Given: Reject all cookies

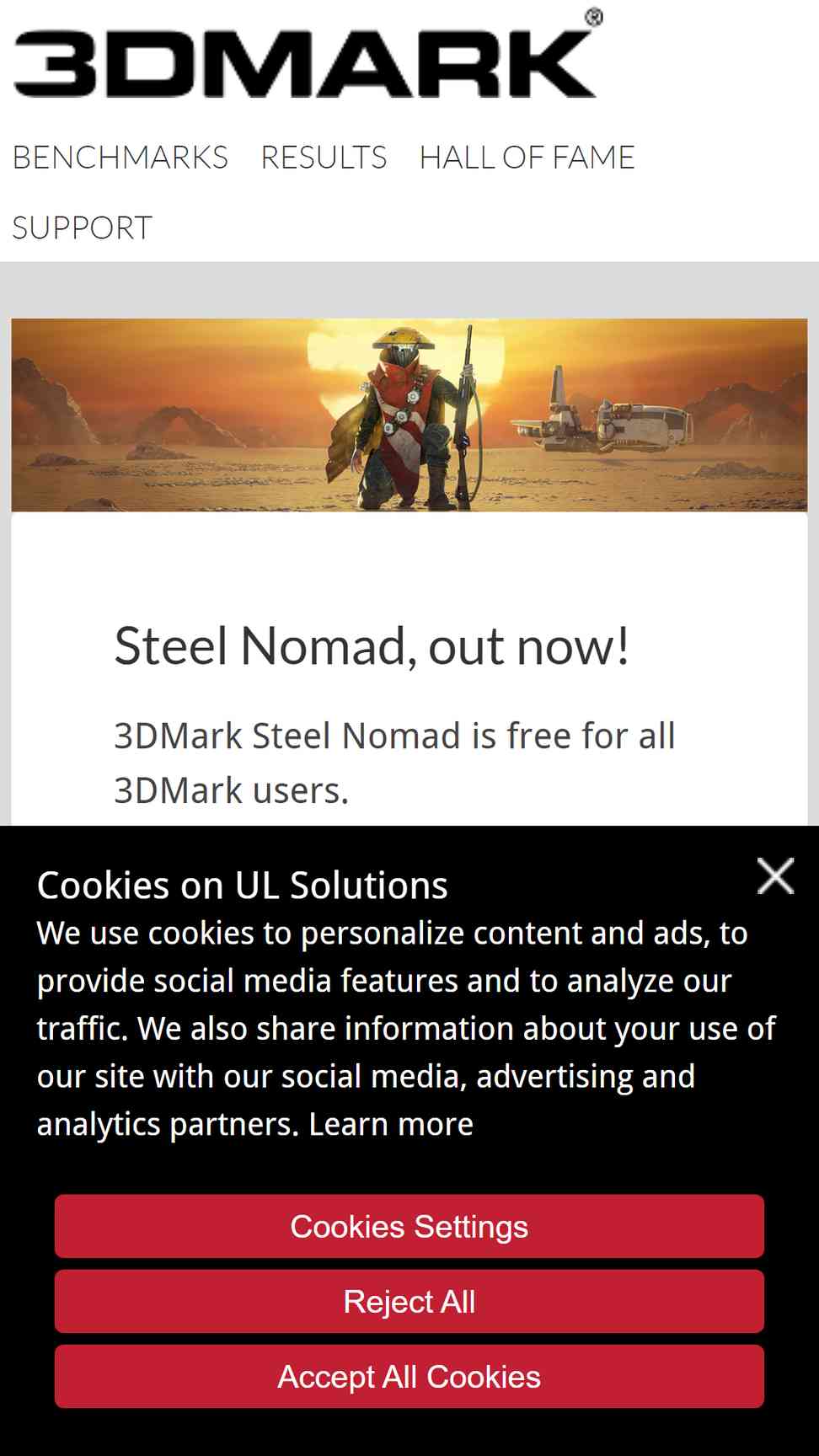Looking at the screenshot, I should pyautogui.click(x=409, y=1301).
